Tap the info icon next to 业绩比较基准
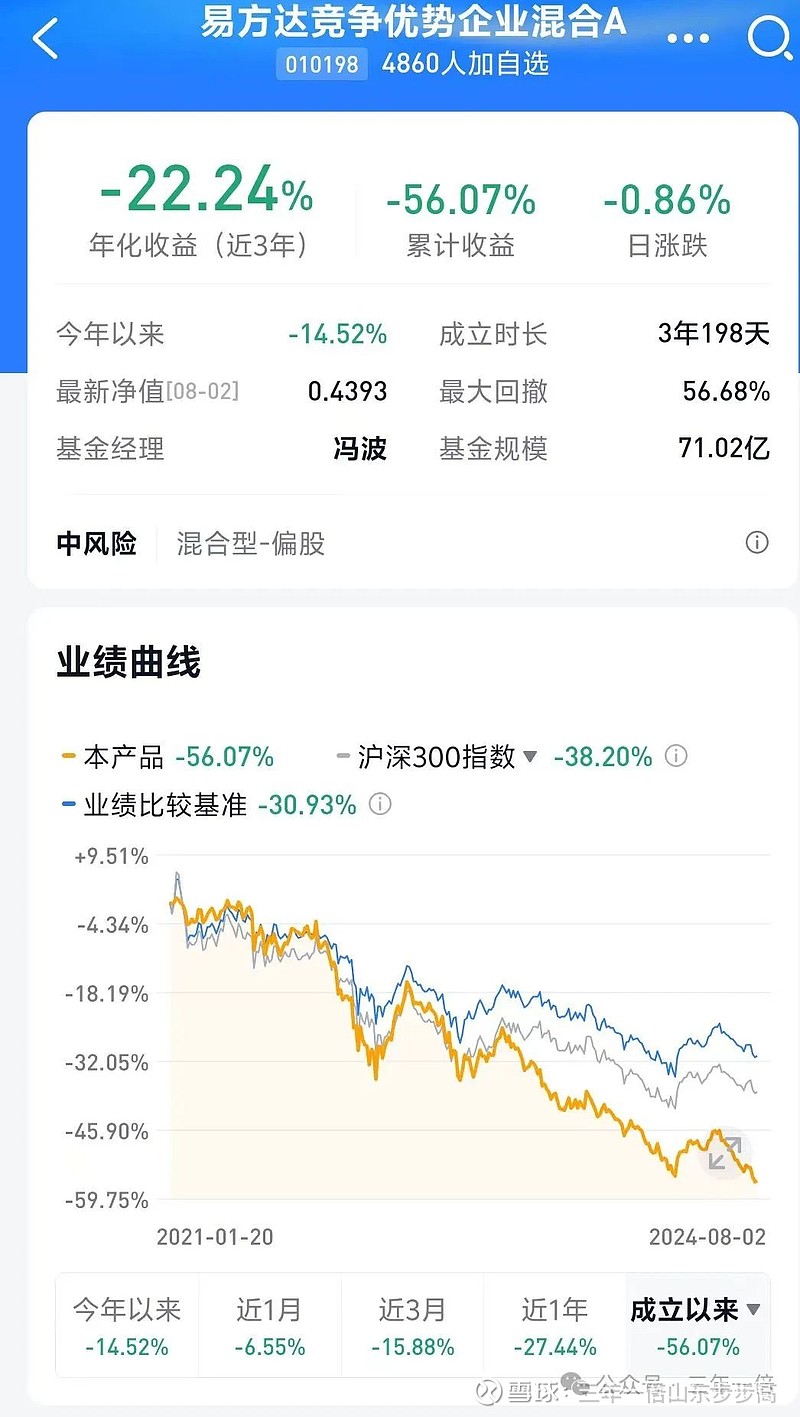The height and width of the screenshot is (1417, 800). [380, 804]
